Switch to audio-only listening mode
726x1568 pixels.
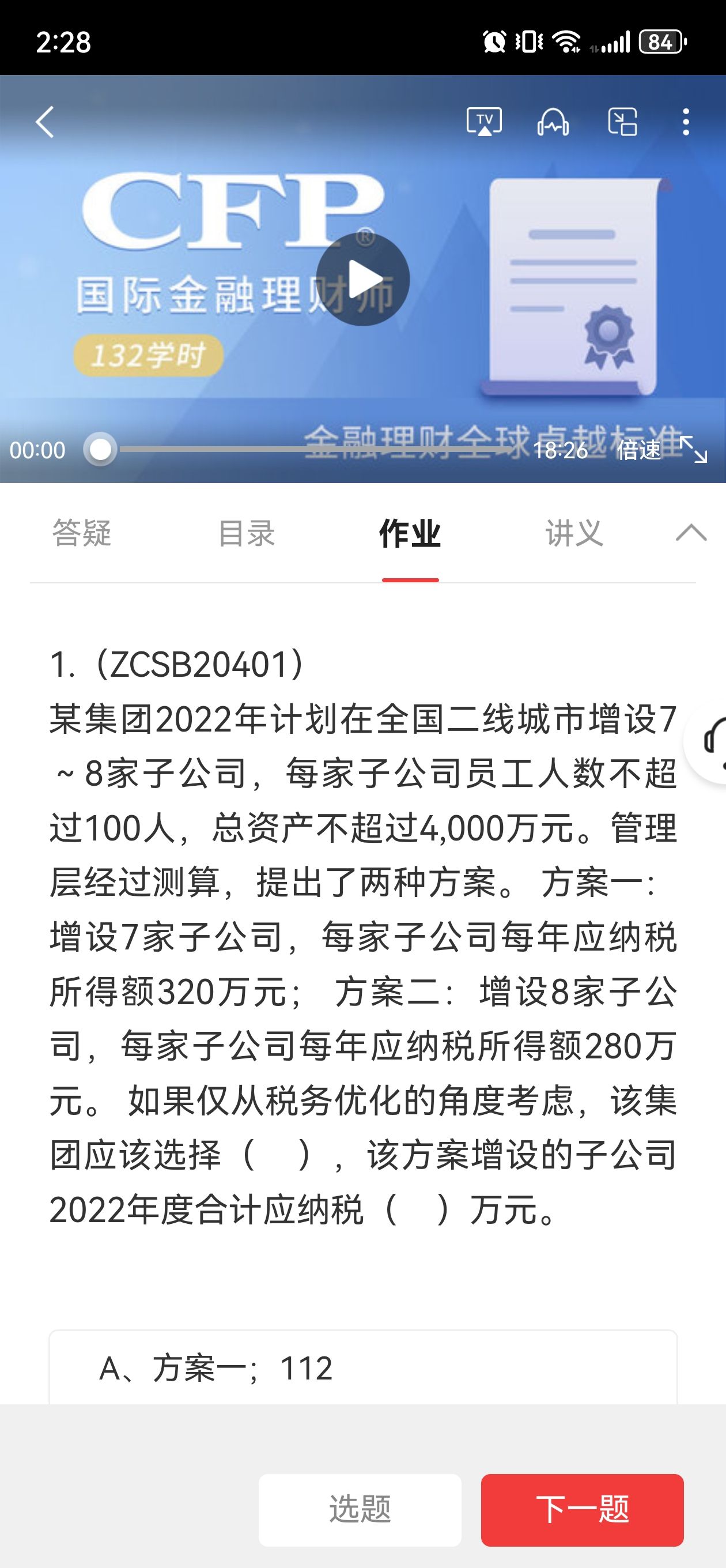click(553, 122)
